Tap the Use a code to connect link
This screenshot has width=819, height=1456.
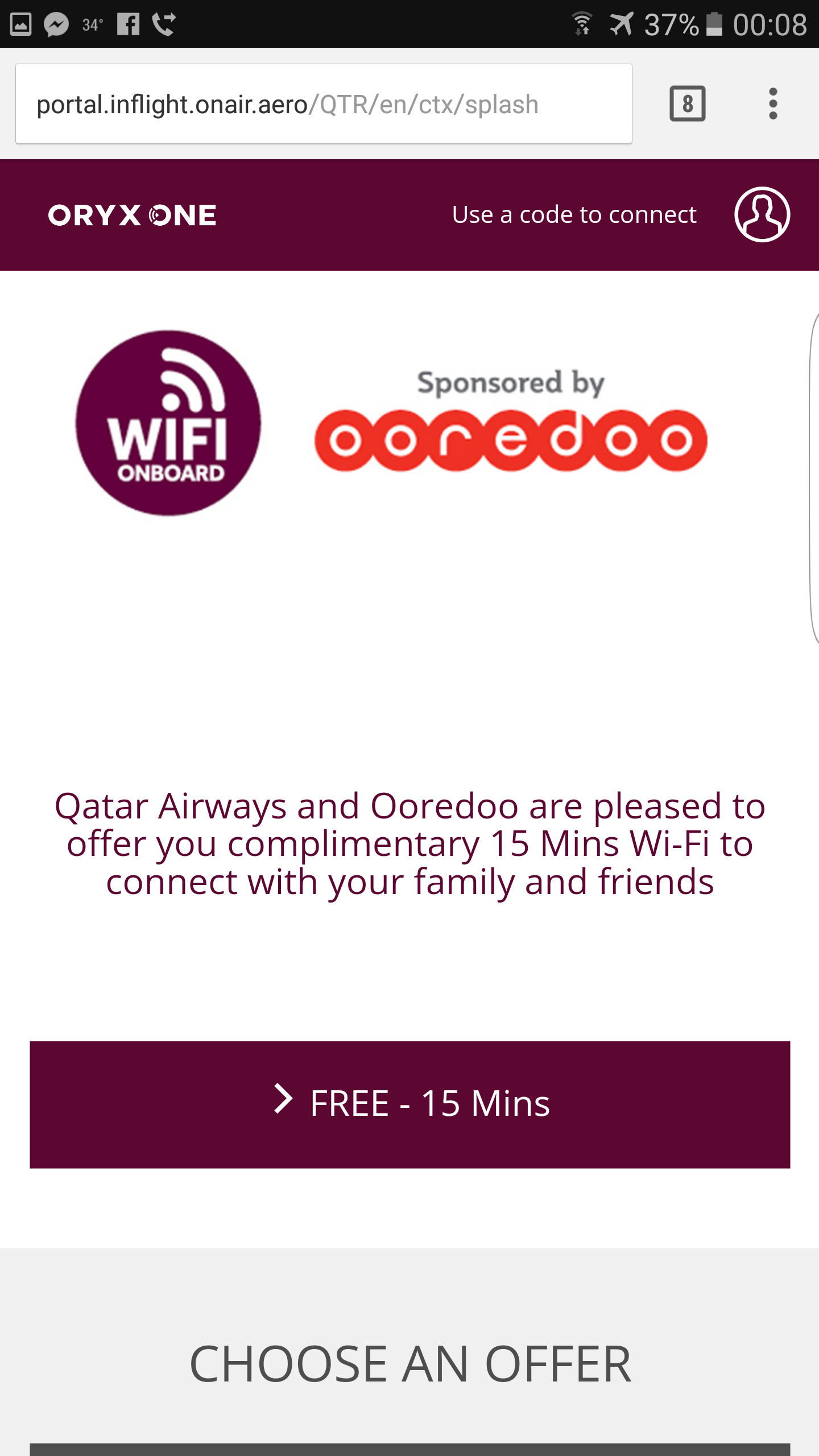pos(574,215)
